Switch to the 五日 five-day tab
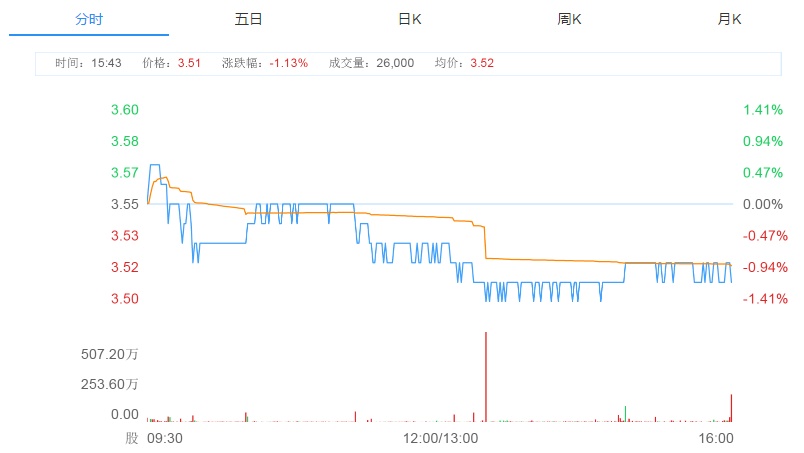The image size is (804, 453). [x=249, y=19]
